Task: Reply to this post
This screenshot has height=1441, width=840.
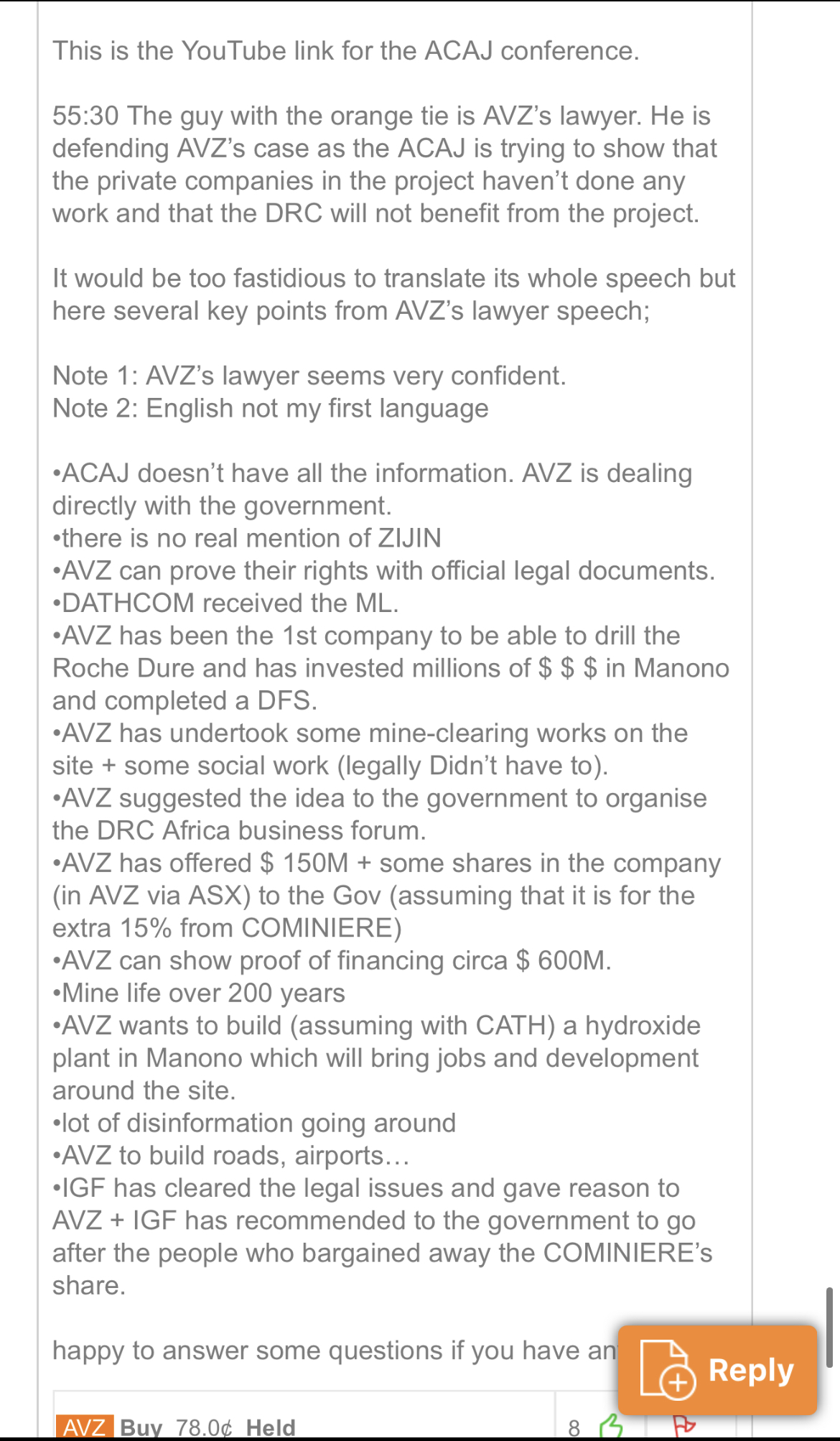Action: (x=717, y=1369)
